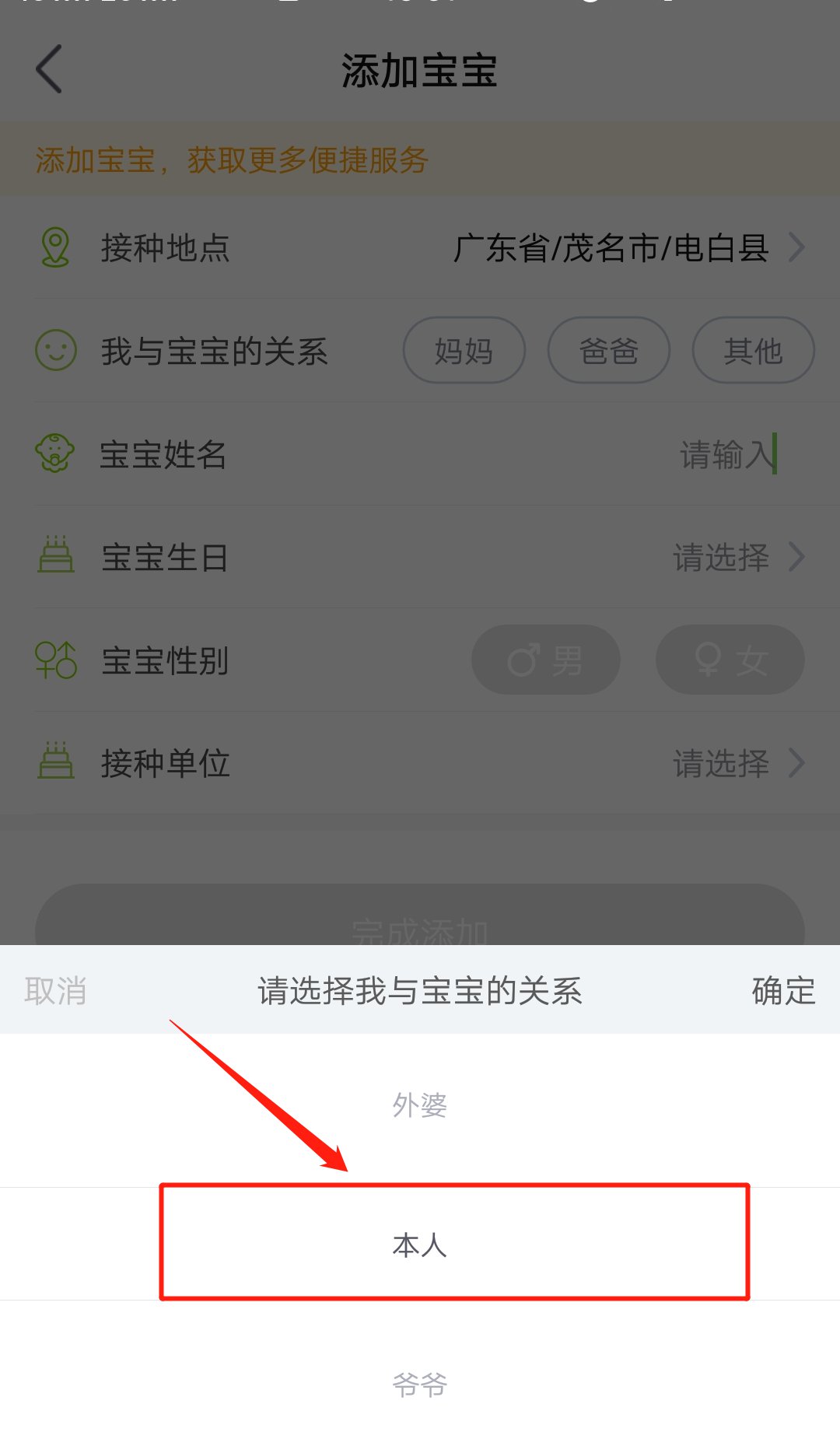Set baby gender to 女
This screenshot has width=840, height=1453.
(x=730, y=660)
